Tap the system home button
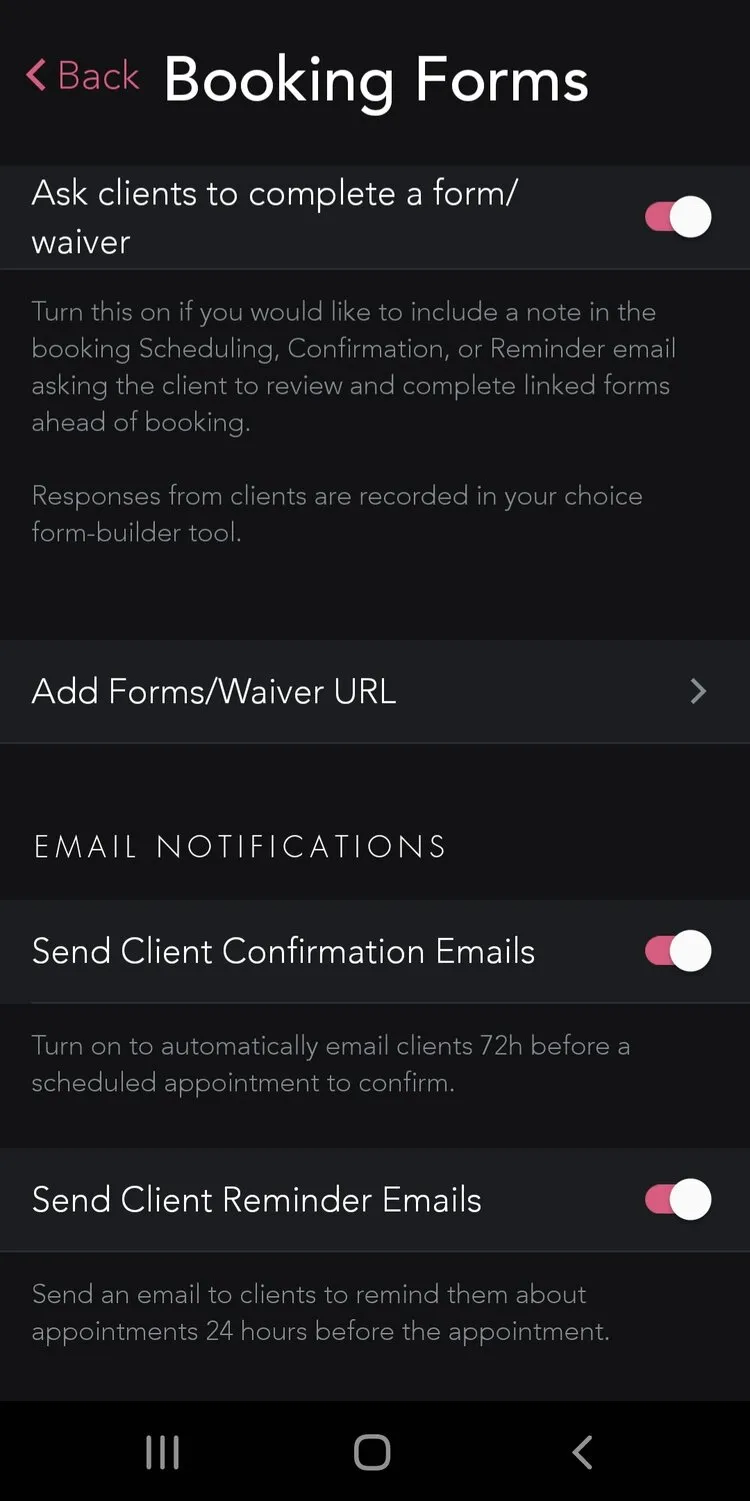This screenshot has height=1501, width=750. click(x=372, y=1452)
